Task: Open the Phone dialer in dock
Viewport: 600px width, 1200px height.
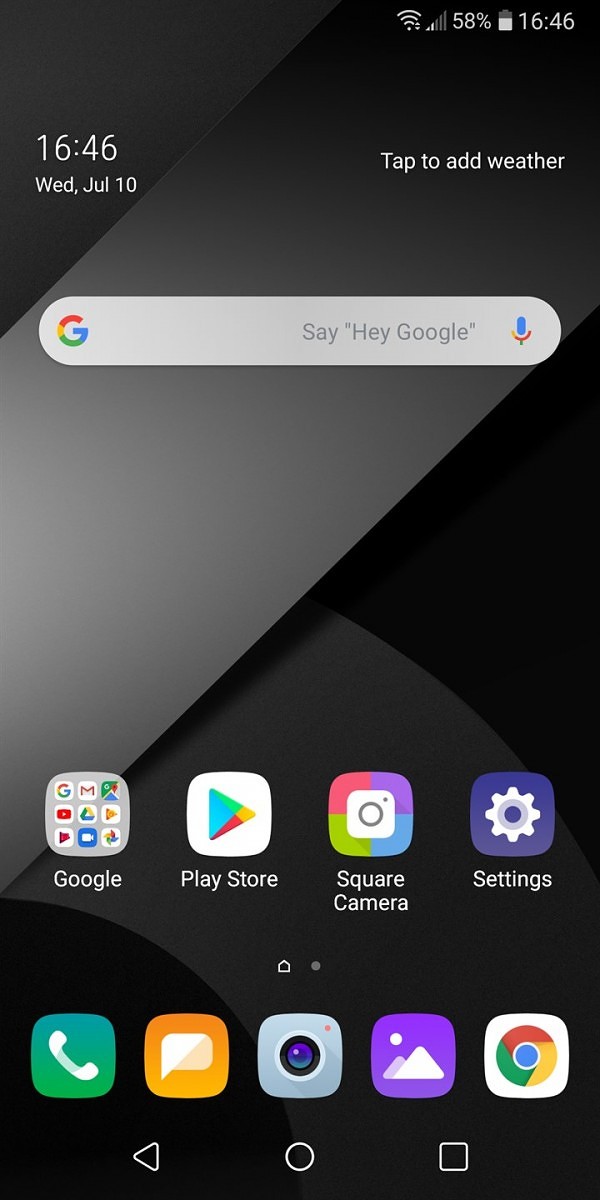Action: pos(73,1056)
